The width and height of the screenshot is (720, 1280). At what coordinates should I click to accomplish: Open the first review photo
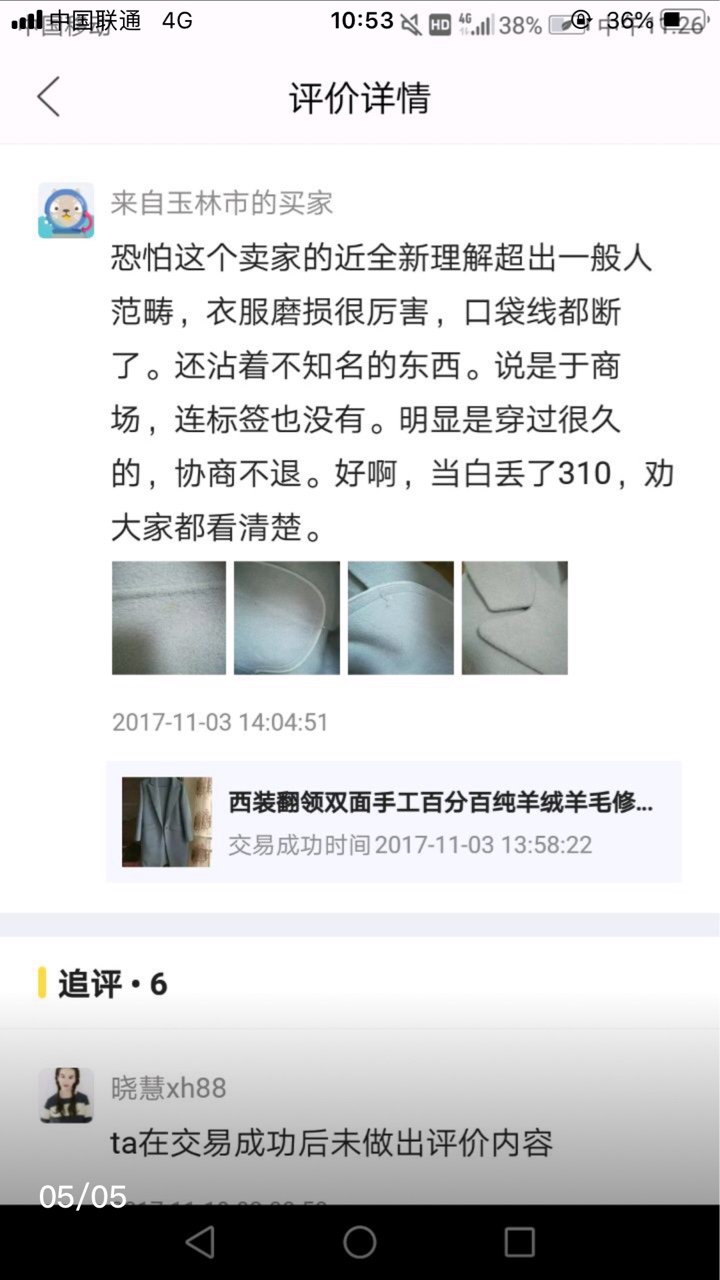(169, 618)
